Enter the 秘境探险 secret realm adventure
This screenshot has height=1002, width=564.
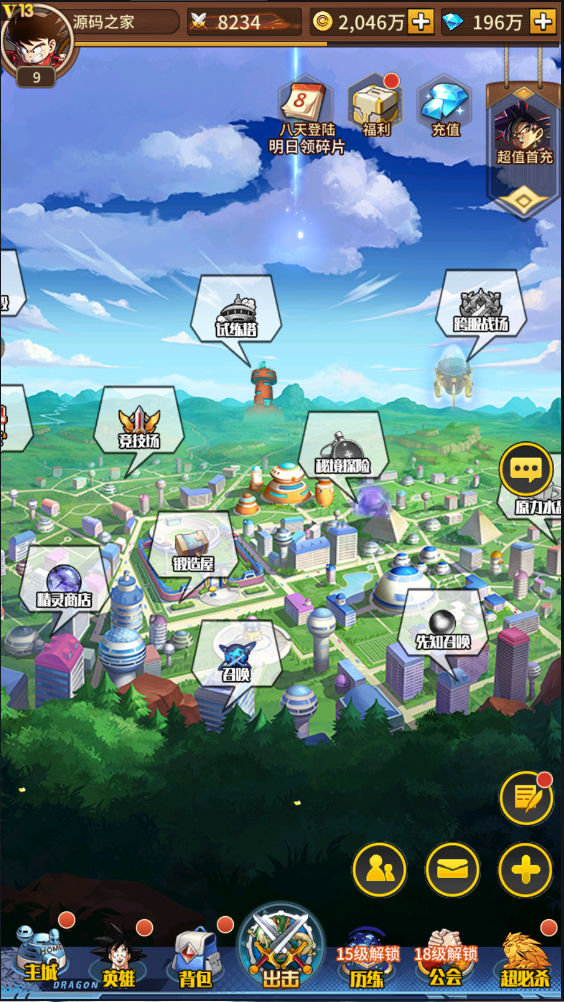(343, 449)
